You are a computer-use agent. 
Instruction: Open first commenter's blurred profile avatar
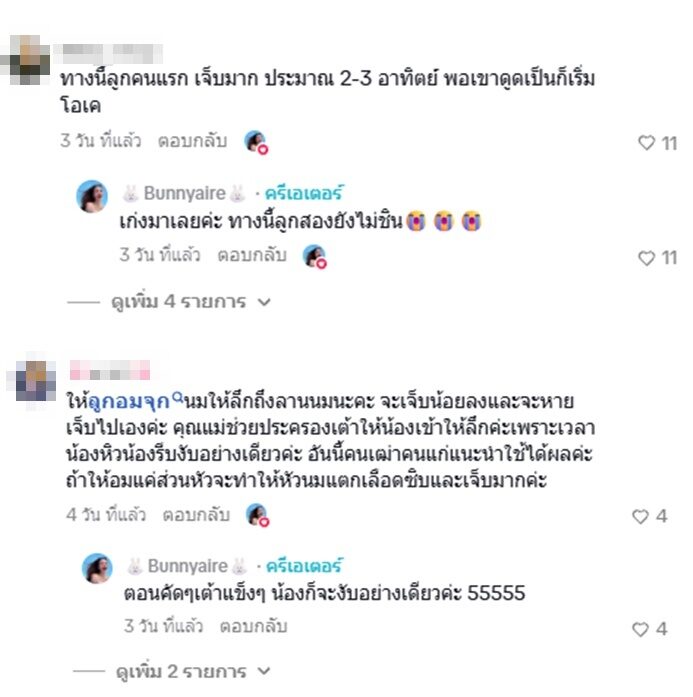(x=27, y=60)
